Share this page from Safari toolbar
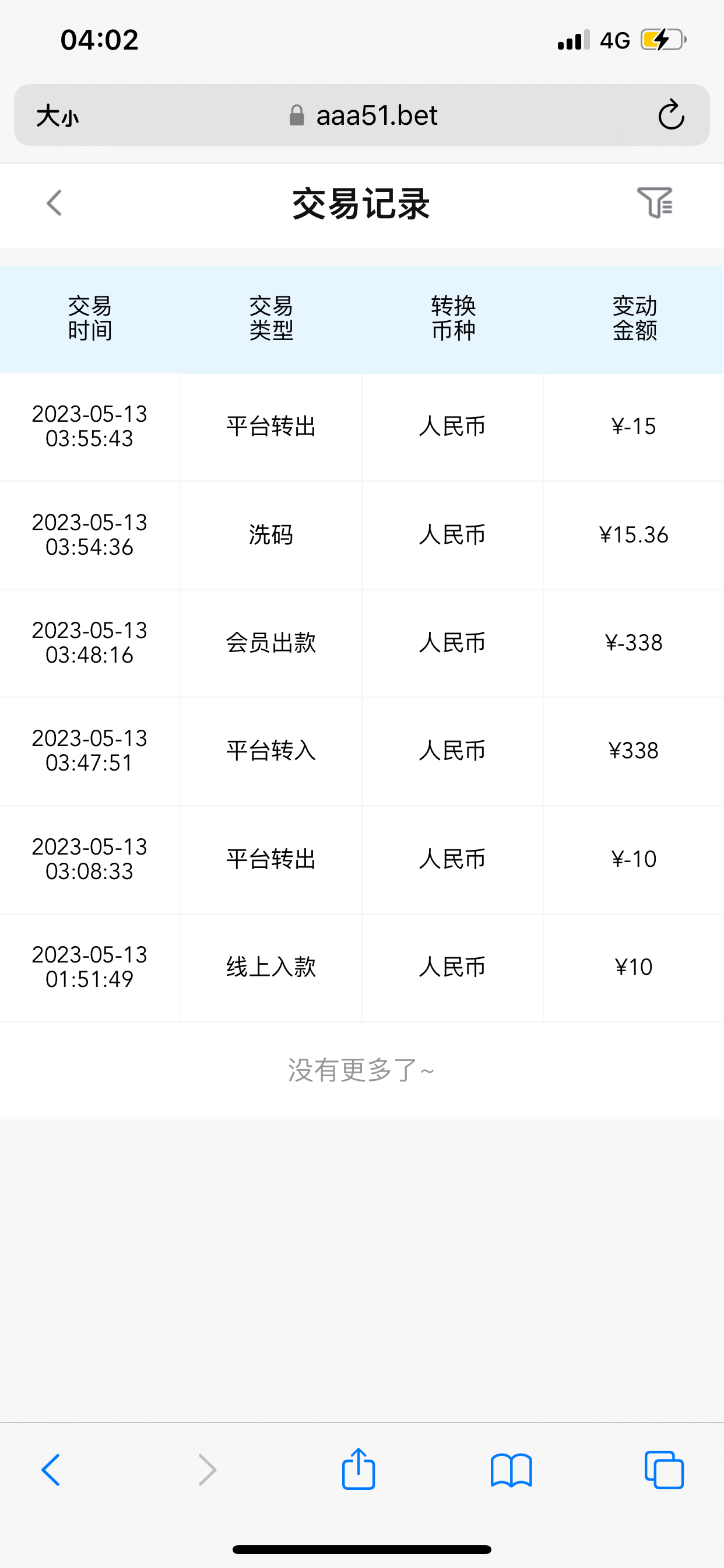This screenshot has width=724, height=1568. pyautogui.click(x=359, y=1470)
